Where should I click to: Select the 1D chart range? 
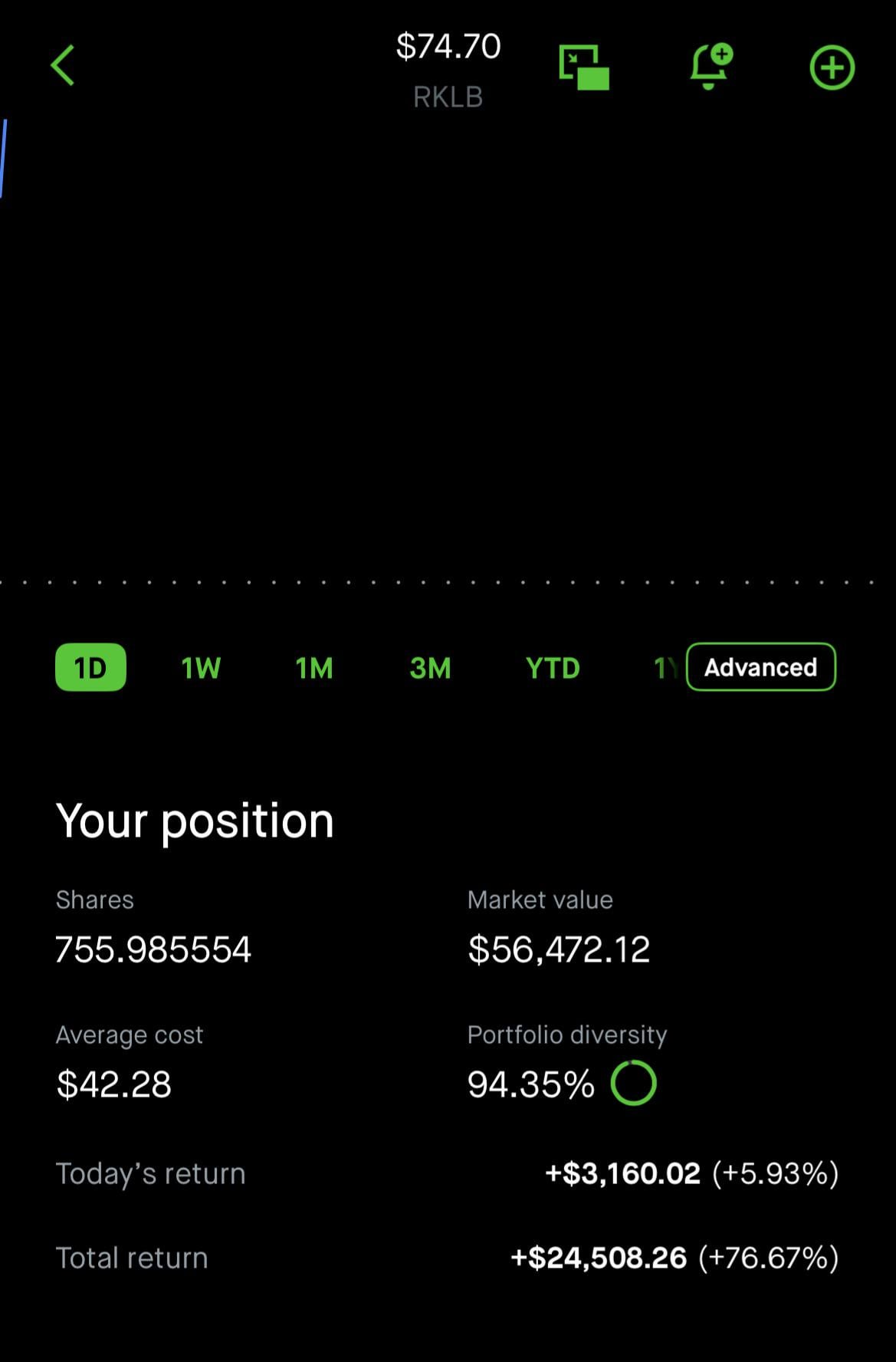90,668
